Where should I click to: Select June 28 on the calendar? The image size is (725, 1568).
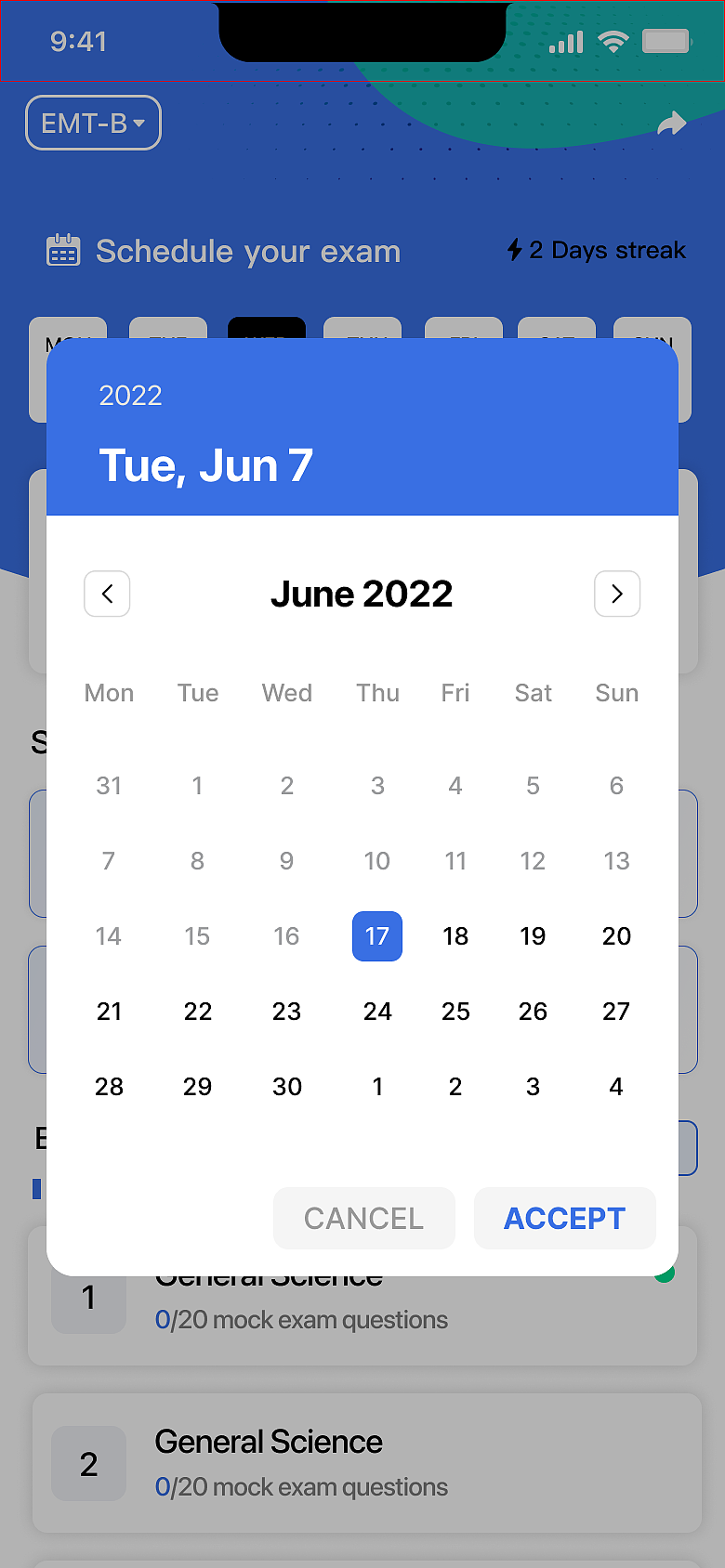(x=109, y=1087)
